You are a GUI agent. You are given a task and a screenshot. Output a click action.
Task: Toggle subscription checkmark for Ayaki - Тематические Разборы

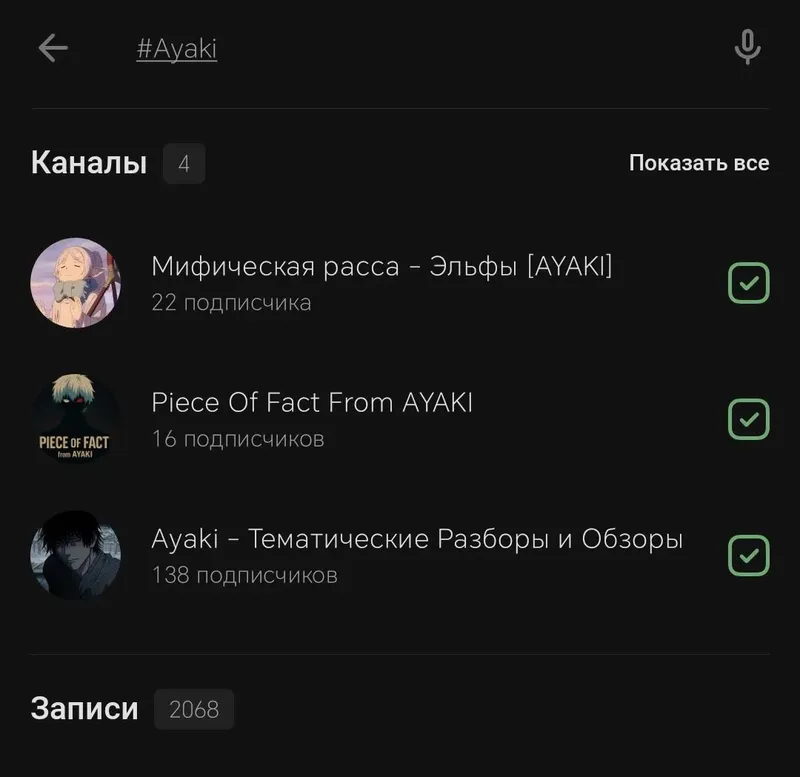[748, 556]
